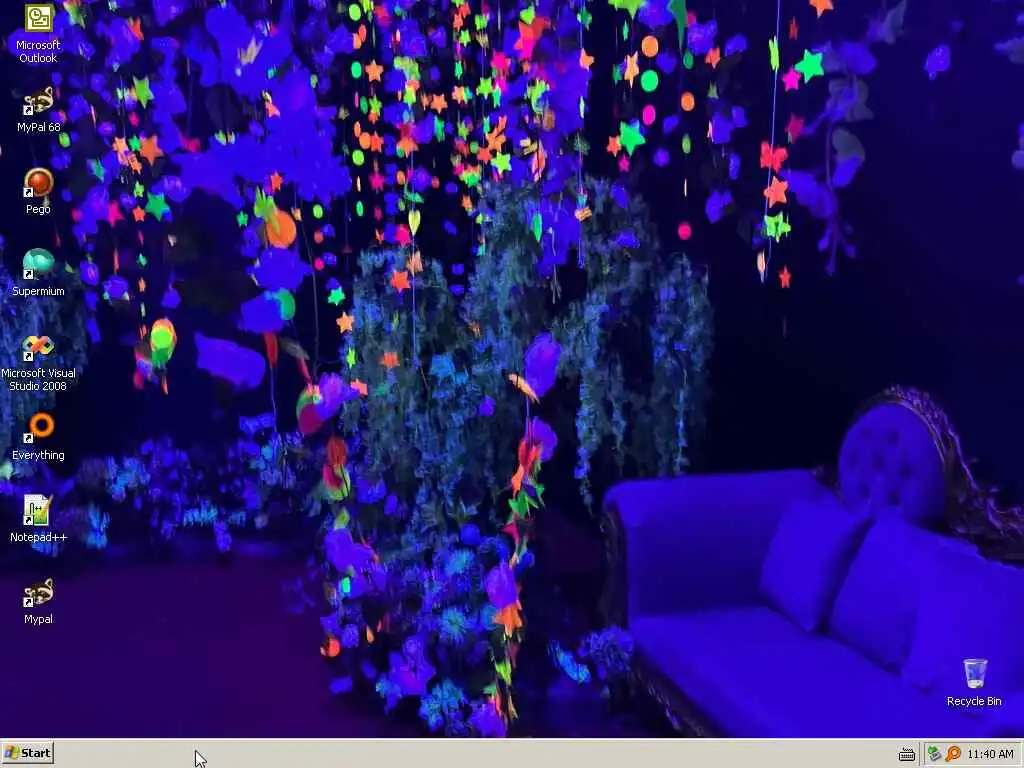Tap the keyboard icon in the taskbar
The width and height of the screenshot is (1024, 768).
[907, 754]
